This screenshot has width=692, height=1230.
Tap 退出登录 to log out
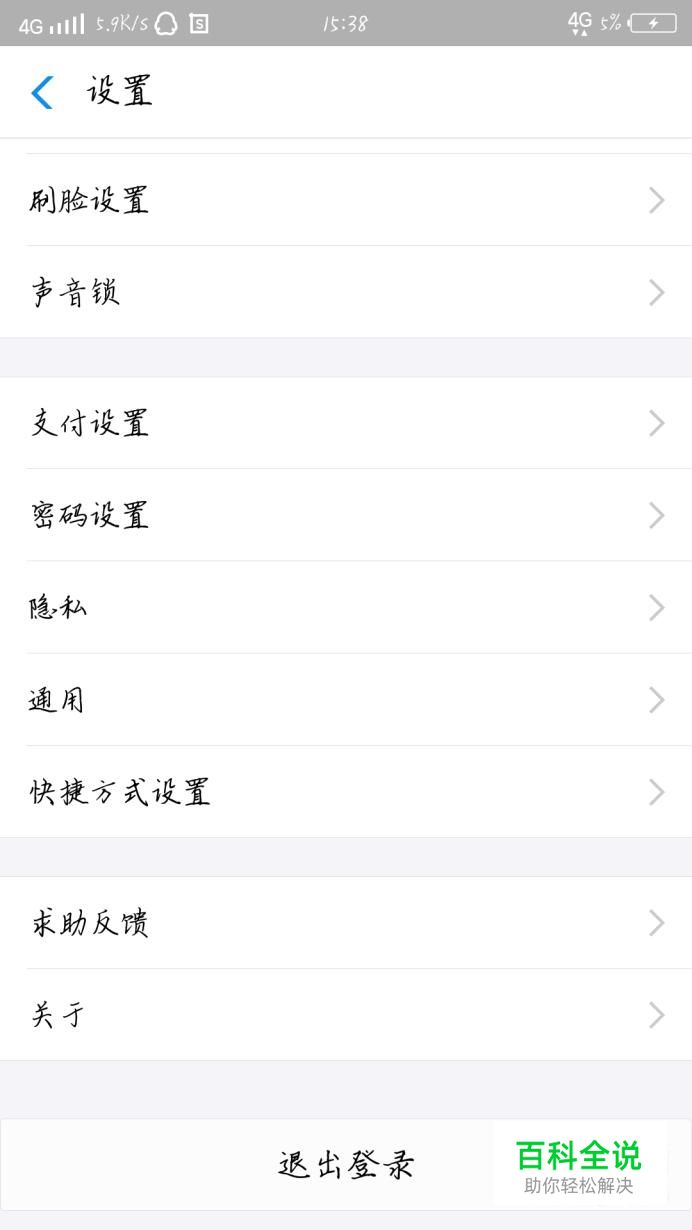(346, 1165)
